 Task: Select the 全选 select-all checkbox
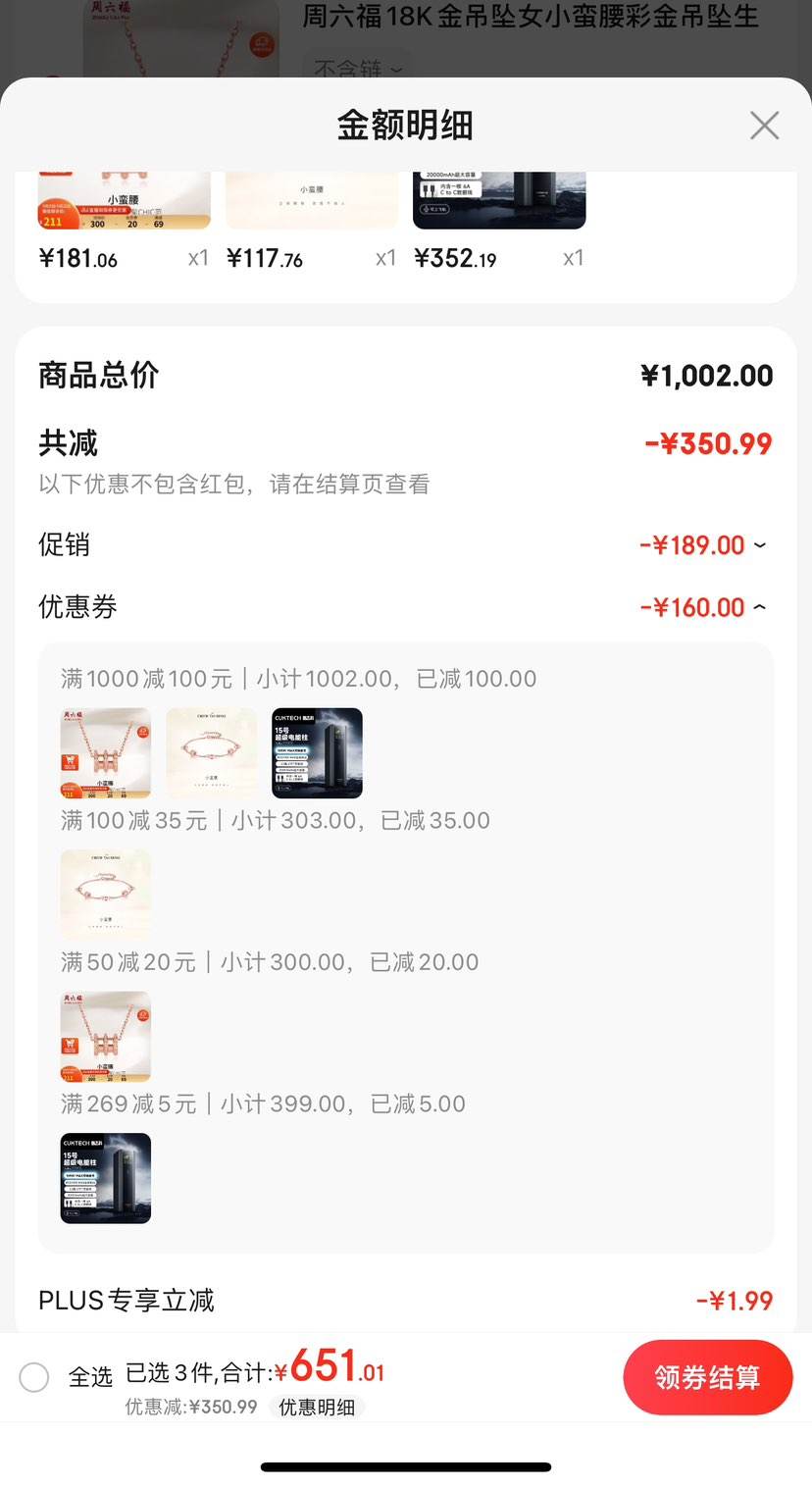pyautogui.click(x=33, y=1377)
